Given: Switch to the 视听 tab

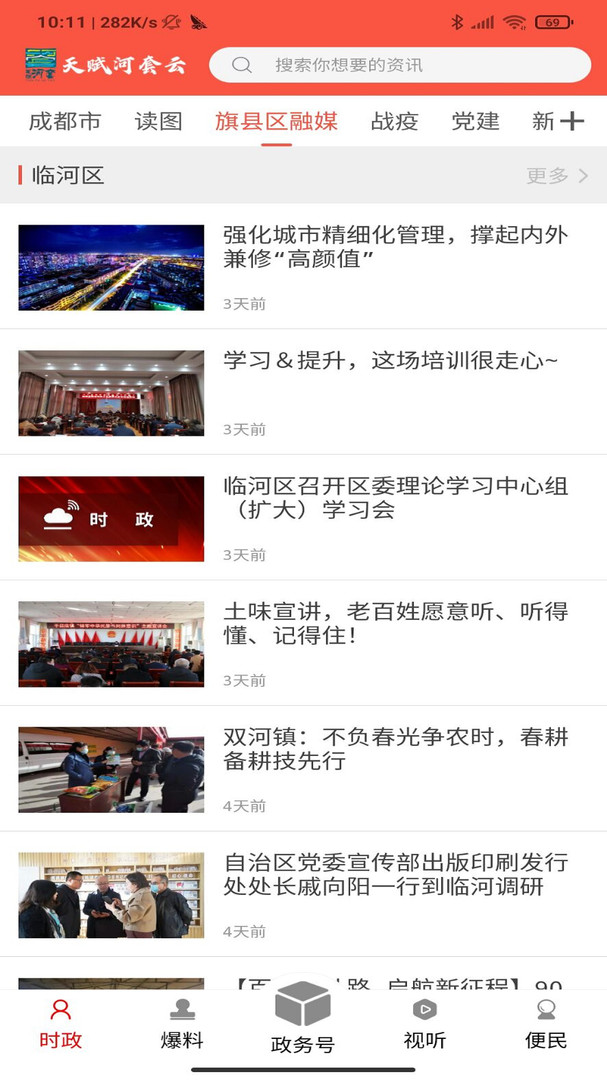Looking at the screenshot, I should click(424, 1023).
